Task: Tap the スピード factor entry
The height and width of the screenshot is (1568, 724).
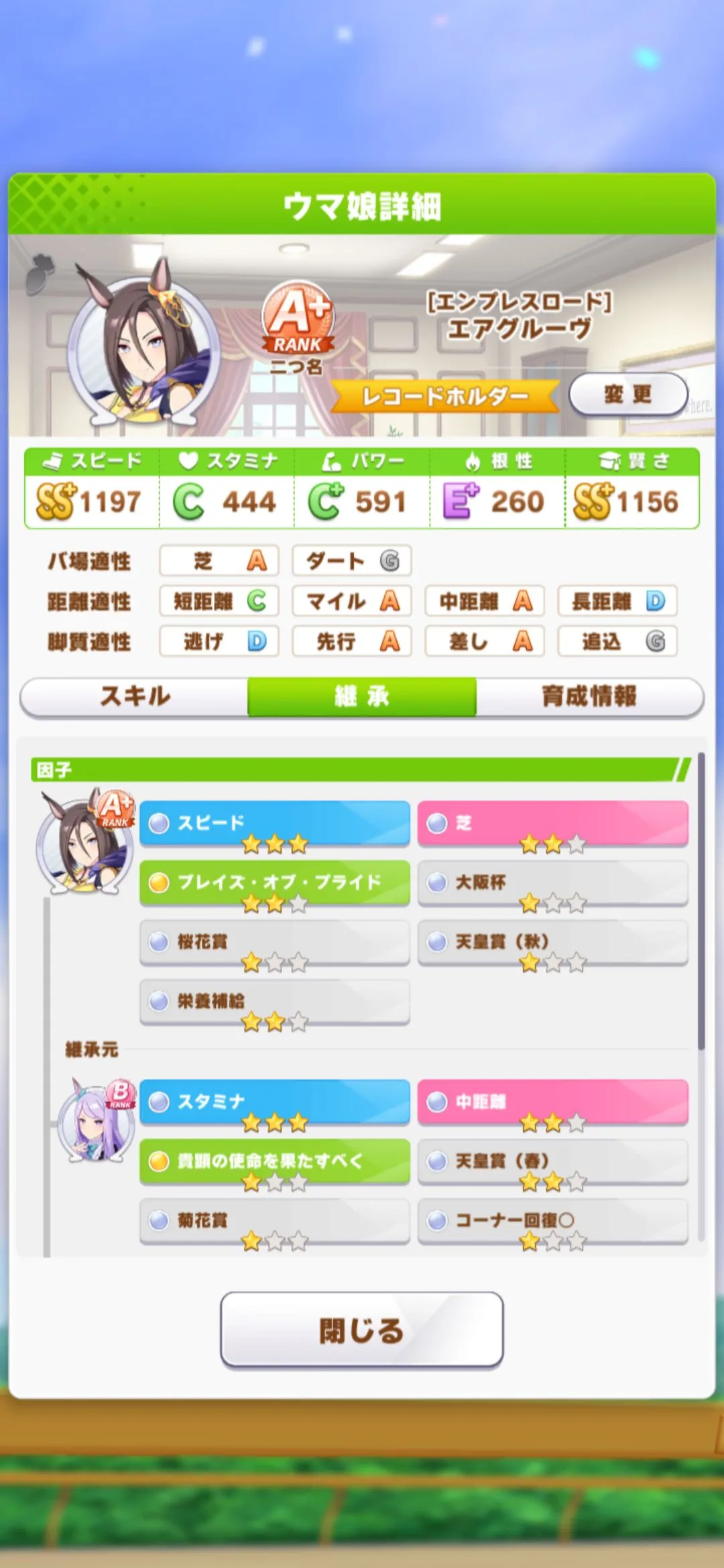Action: 274,823
